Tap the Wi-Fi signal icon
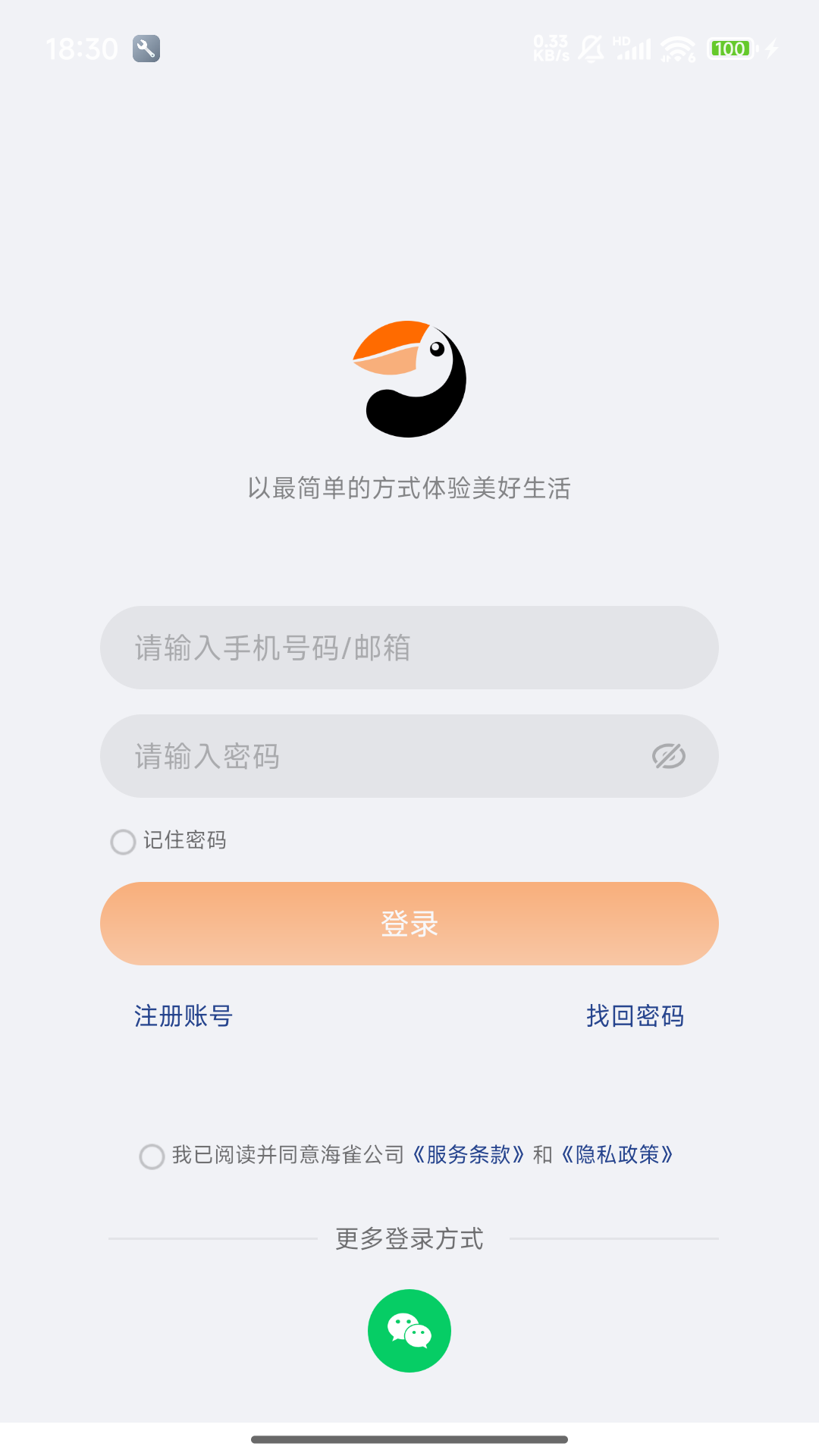Screen dimensions: 819x1456 pyautogui.click(x=677, y=49)
